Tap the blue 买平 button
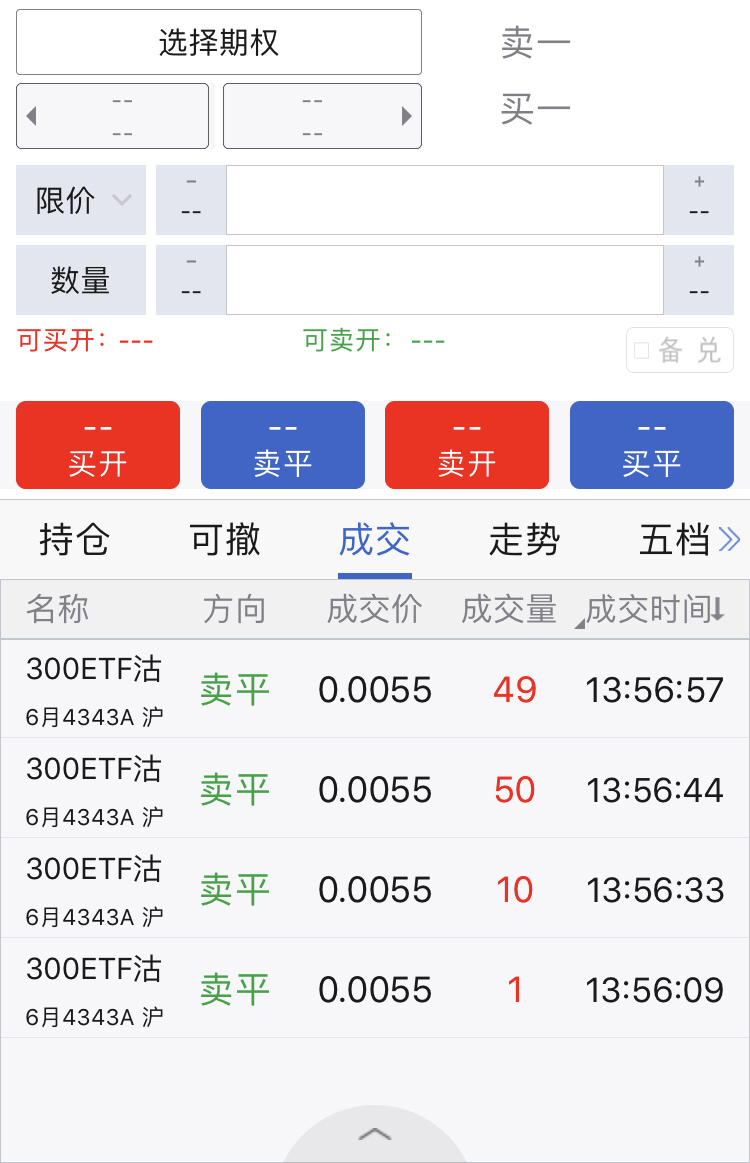Image resolution: width=750 pixels, height=1163 pixels. (652, 445)
